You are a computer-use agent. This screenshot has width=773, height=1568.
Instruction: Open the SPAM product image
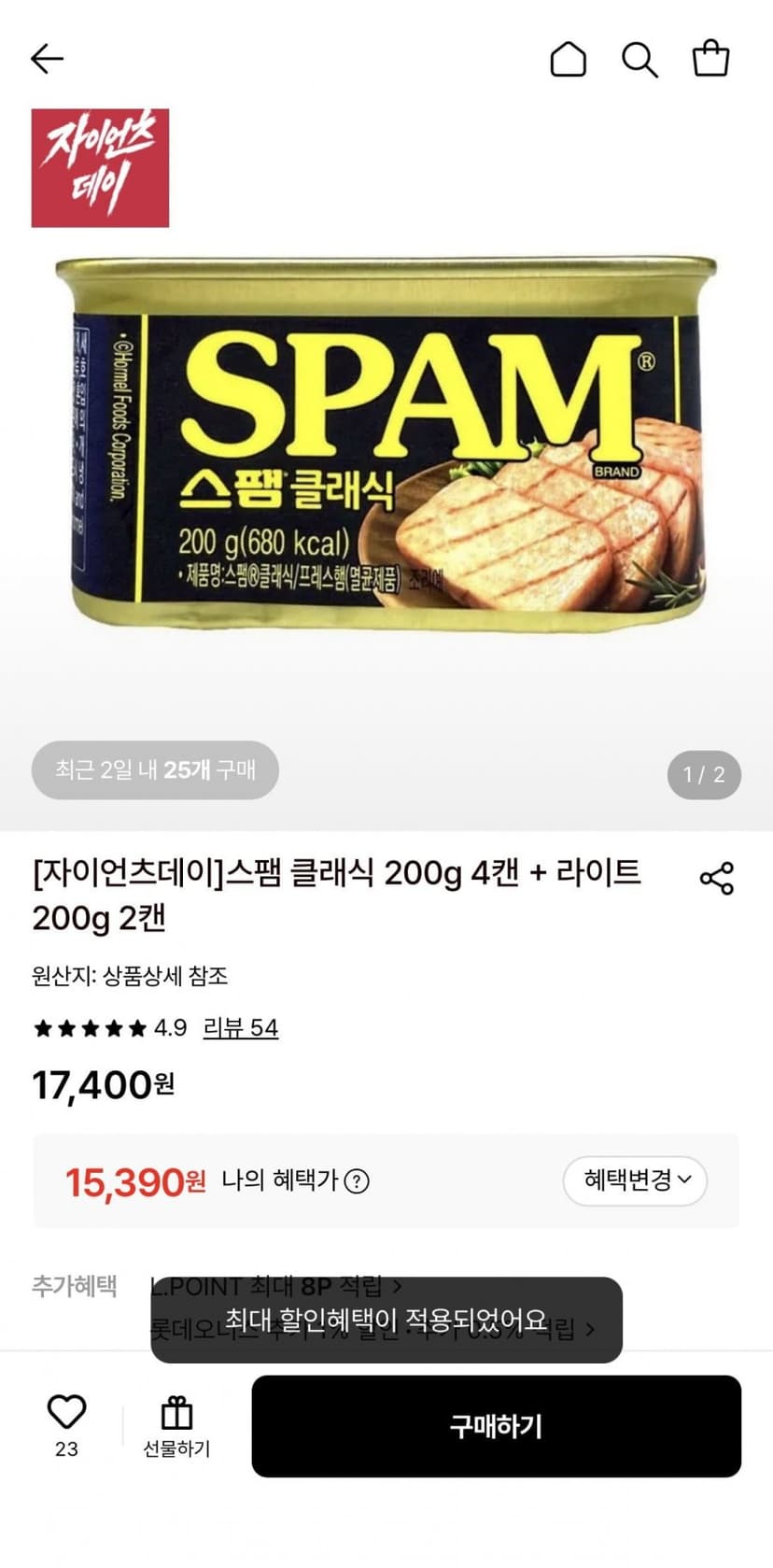pyautogui.click(x=386, y=439)
